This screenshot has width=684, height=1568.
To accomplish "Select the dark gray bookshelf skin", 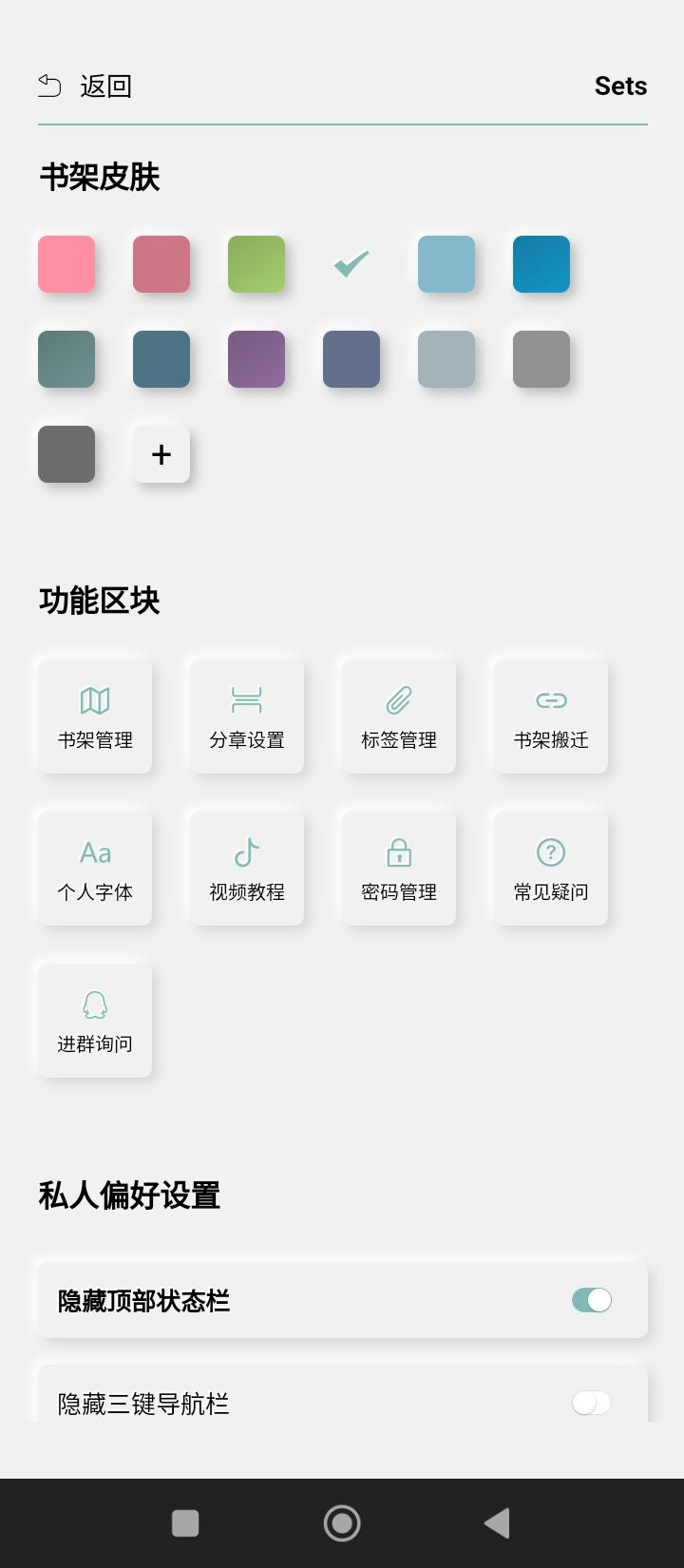I will 66,454.
